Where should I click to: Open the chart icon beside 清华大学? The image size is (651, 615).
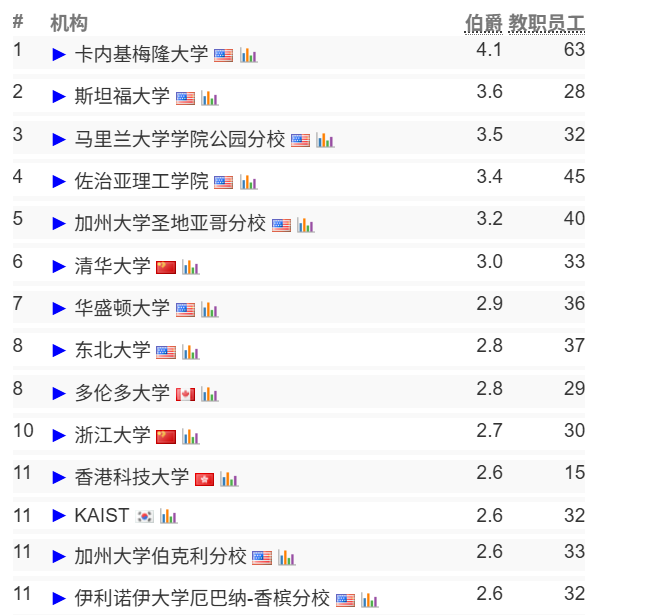pyautogui.click(x=190, y=267)
